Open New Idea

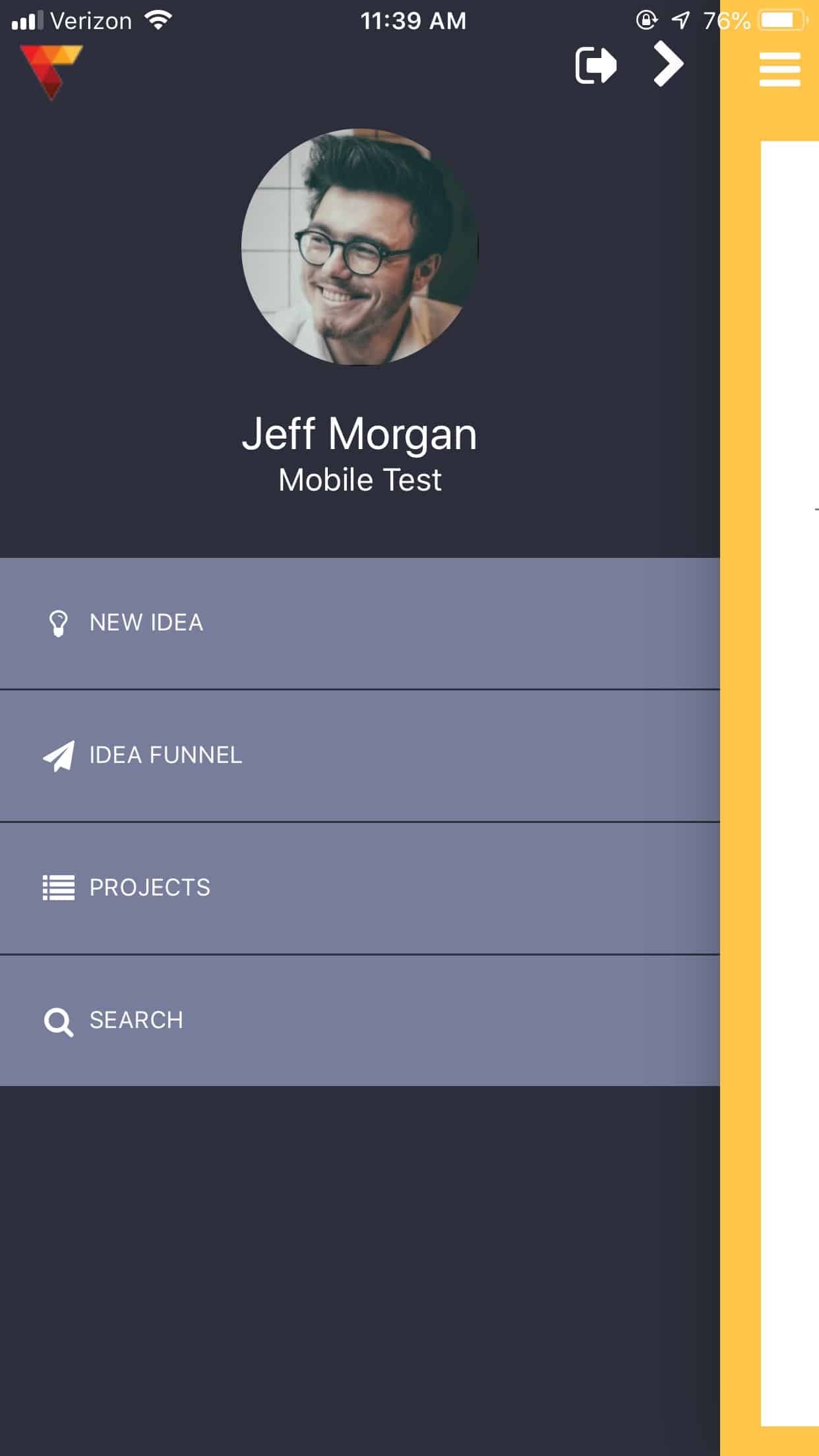[360, 623]
